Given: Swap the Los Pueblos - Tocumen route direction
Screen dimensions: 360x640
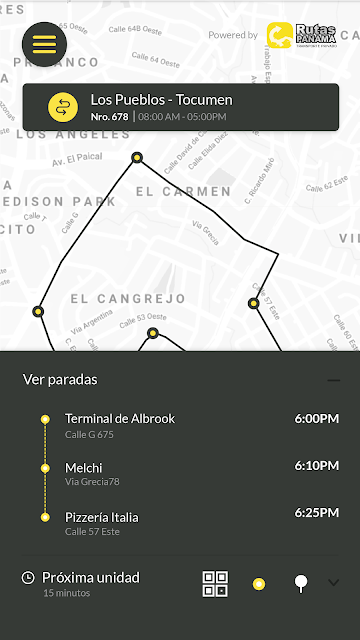Looking at the screenshot, I should pyautogui.click(x=63, y=107).
